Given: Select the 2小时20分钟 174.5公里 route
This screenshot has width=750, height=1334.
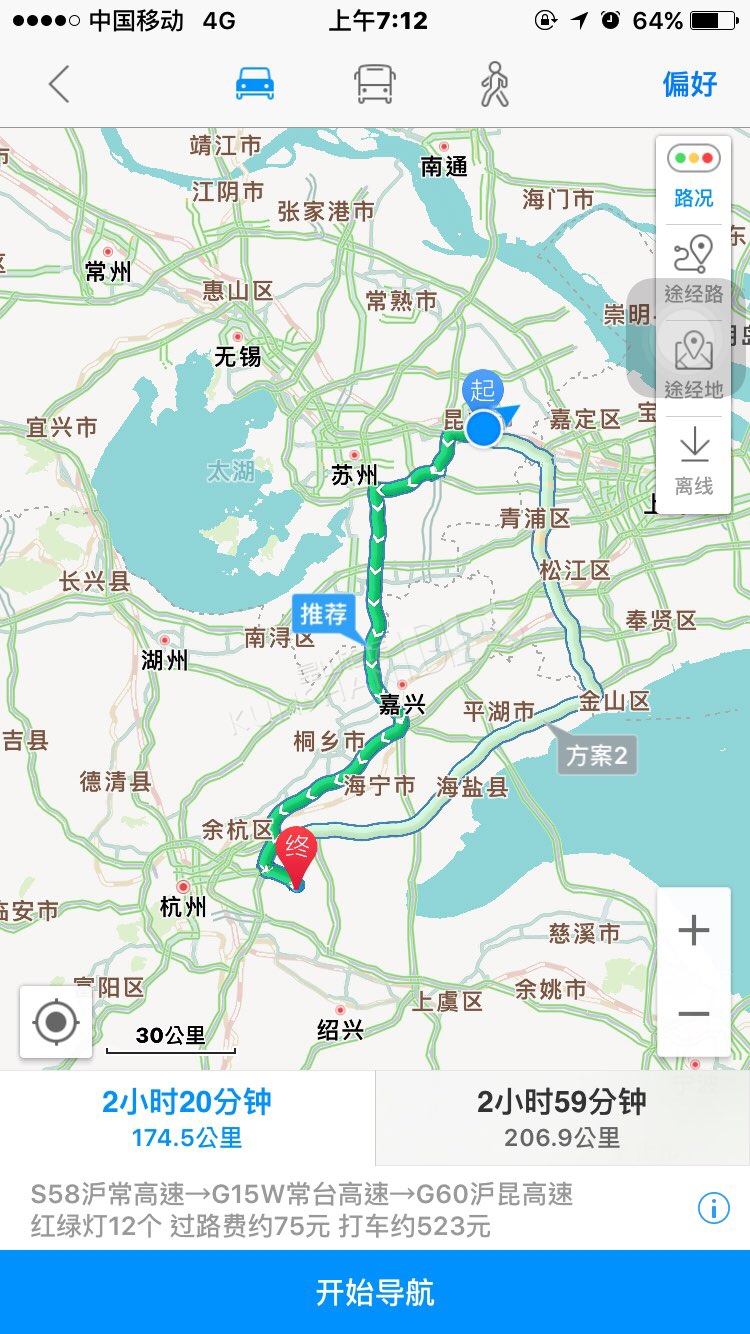Looking at the screenshot, I should (x=187, y=1117).
